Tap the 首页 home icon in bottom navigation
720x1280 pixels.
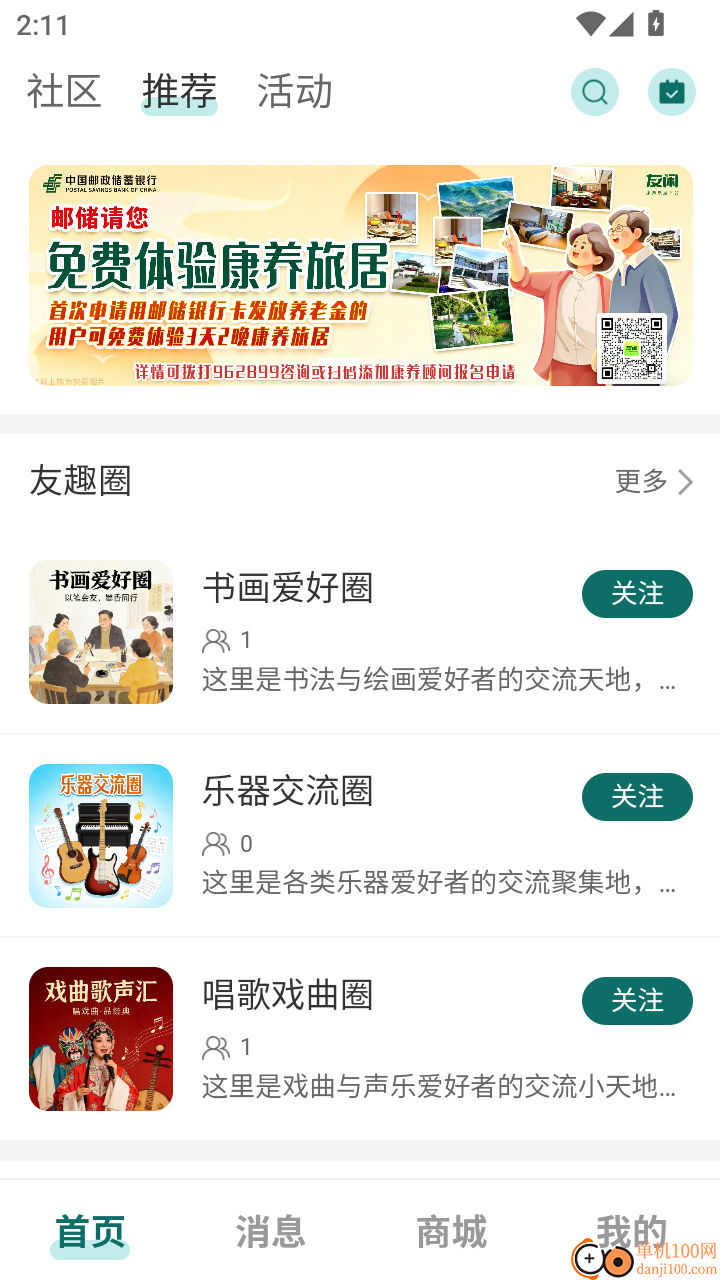point(88,1233)
